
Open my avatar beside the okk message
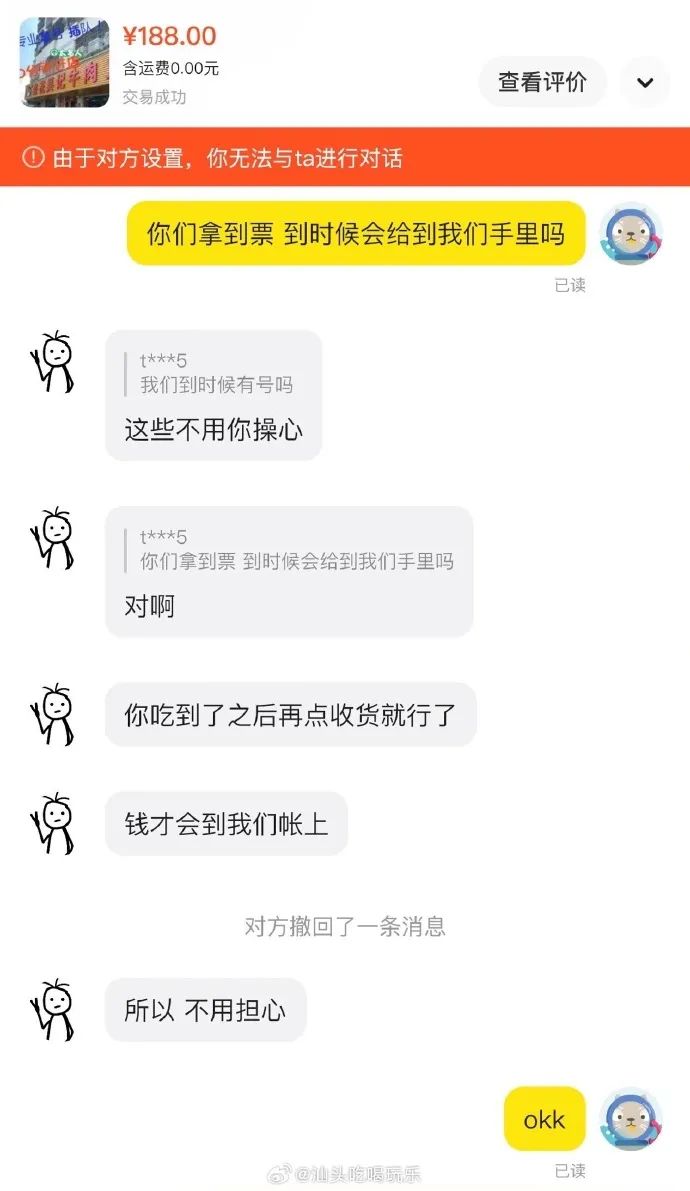pyautogui.click(x=630, y=1119)
